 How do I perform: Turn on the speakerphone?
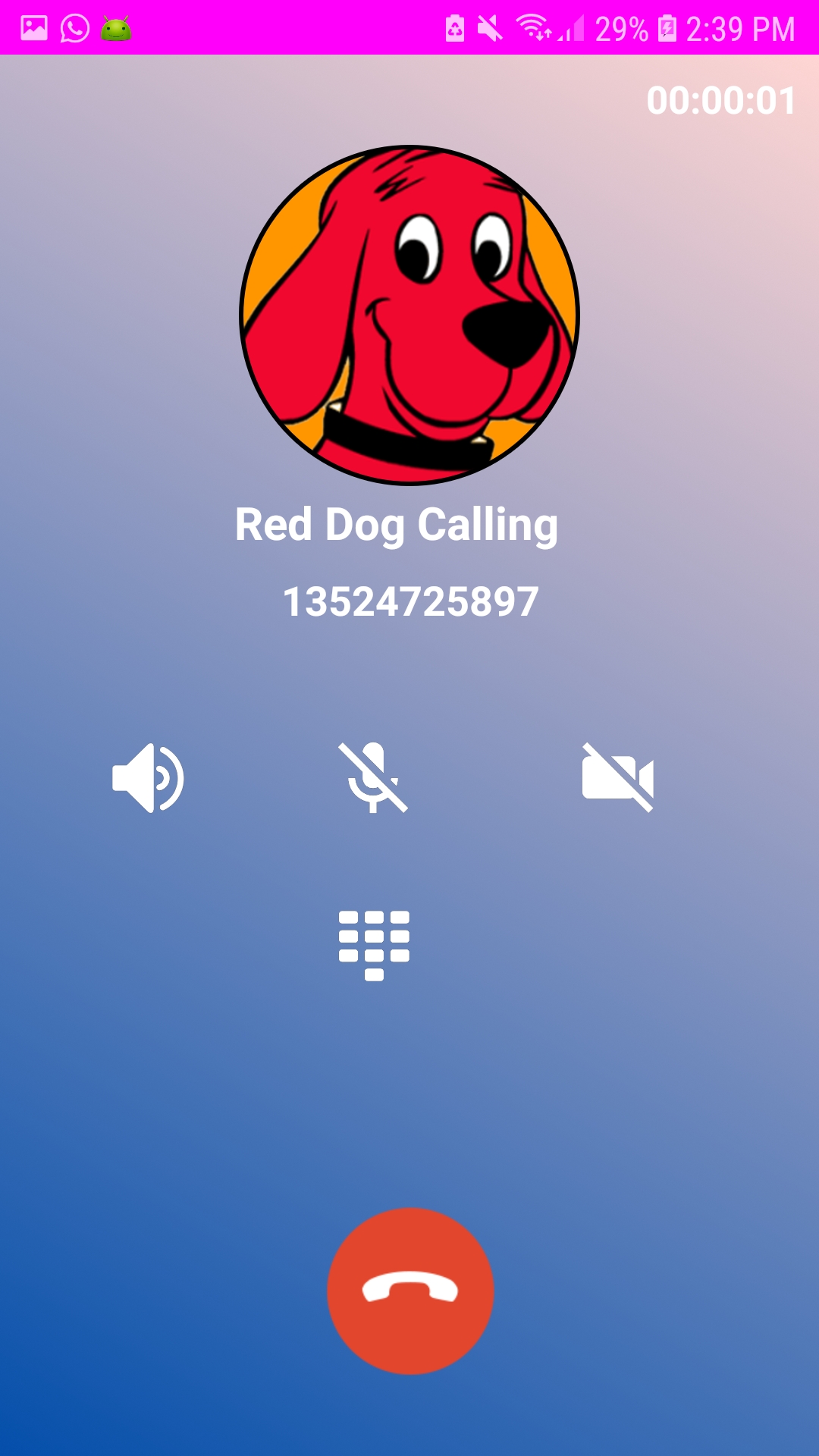coord(148,778)
